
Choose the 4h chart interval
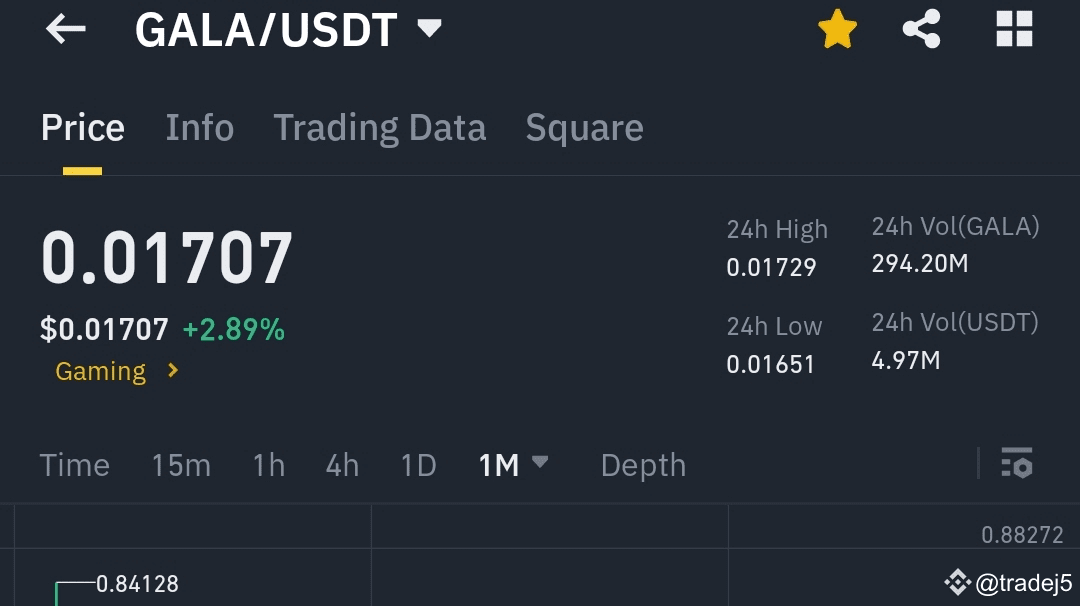(x=342, y=466)
